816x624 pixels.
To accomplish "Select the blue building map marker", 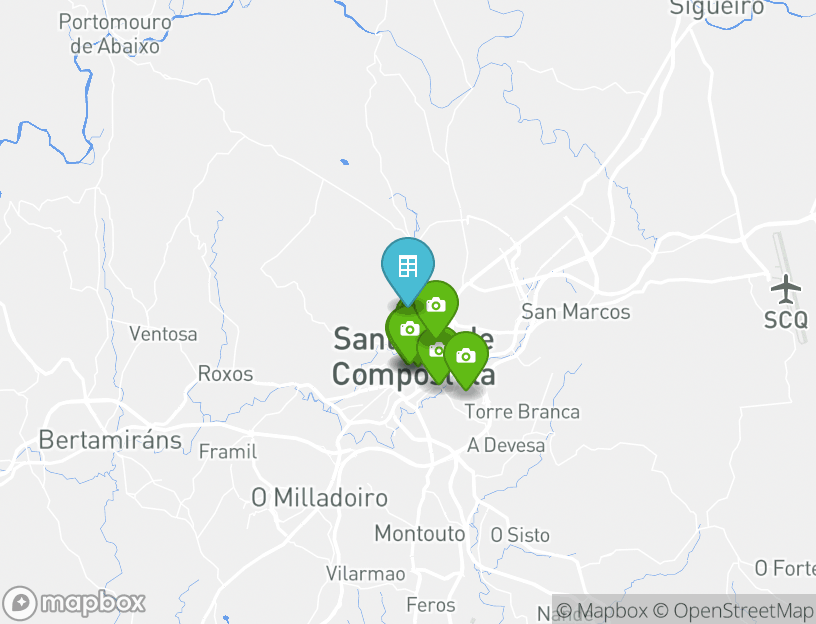I will coord(407,266).
